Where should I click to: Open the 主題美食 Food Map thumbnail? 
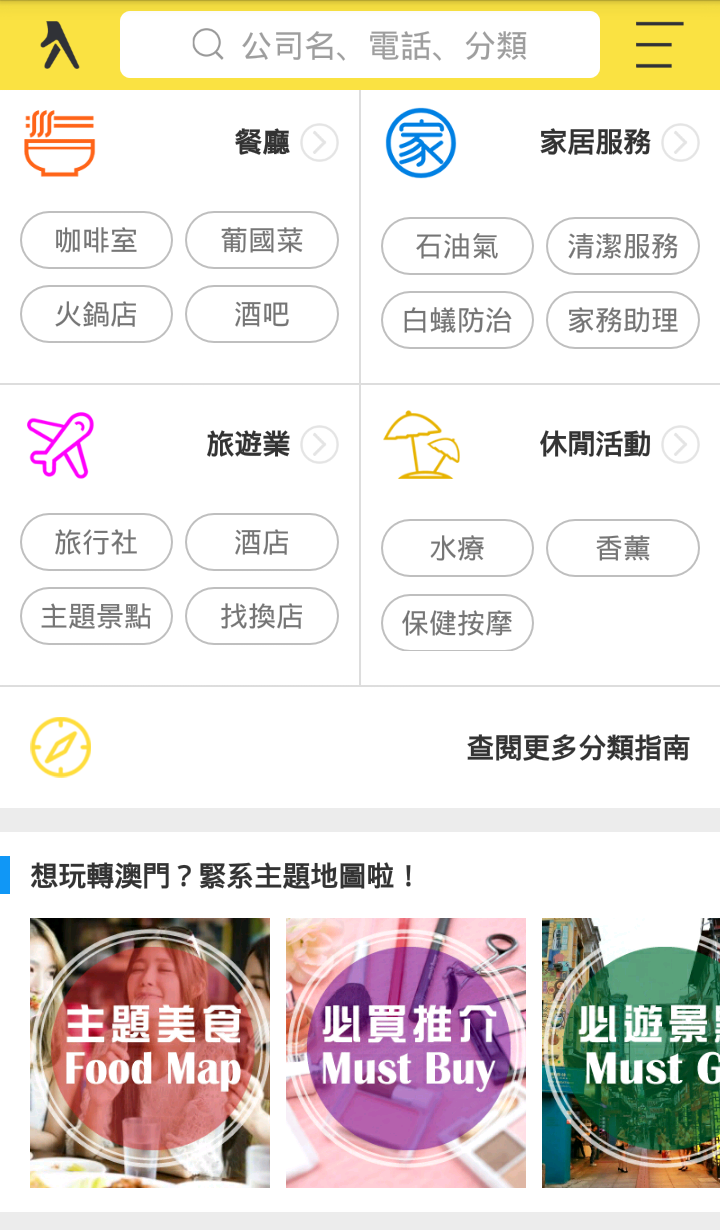pos(149,1052)
